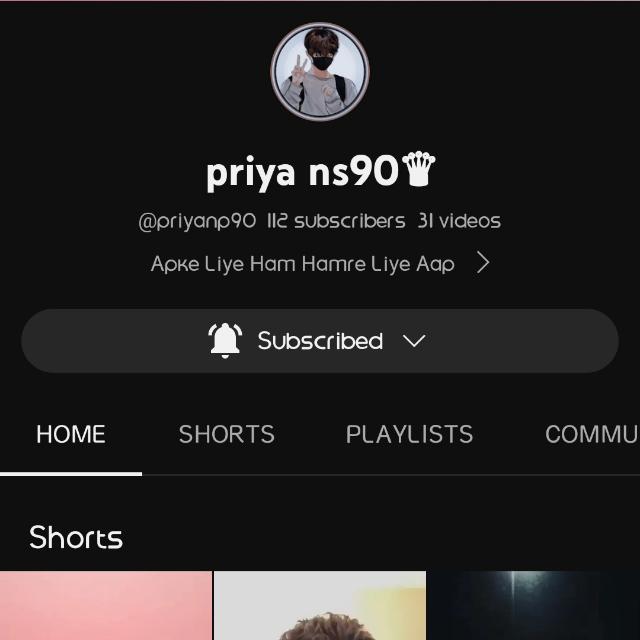Open the Community tab
Screen dimensions: 640x640
pos(590,434)
